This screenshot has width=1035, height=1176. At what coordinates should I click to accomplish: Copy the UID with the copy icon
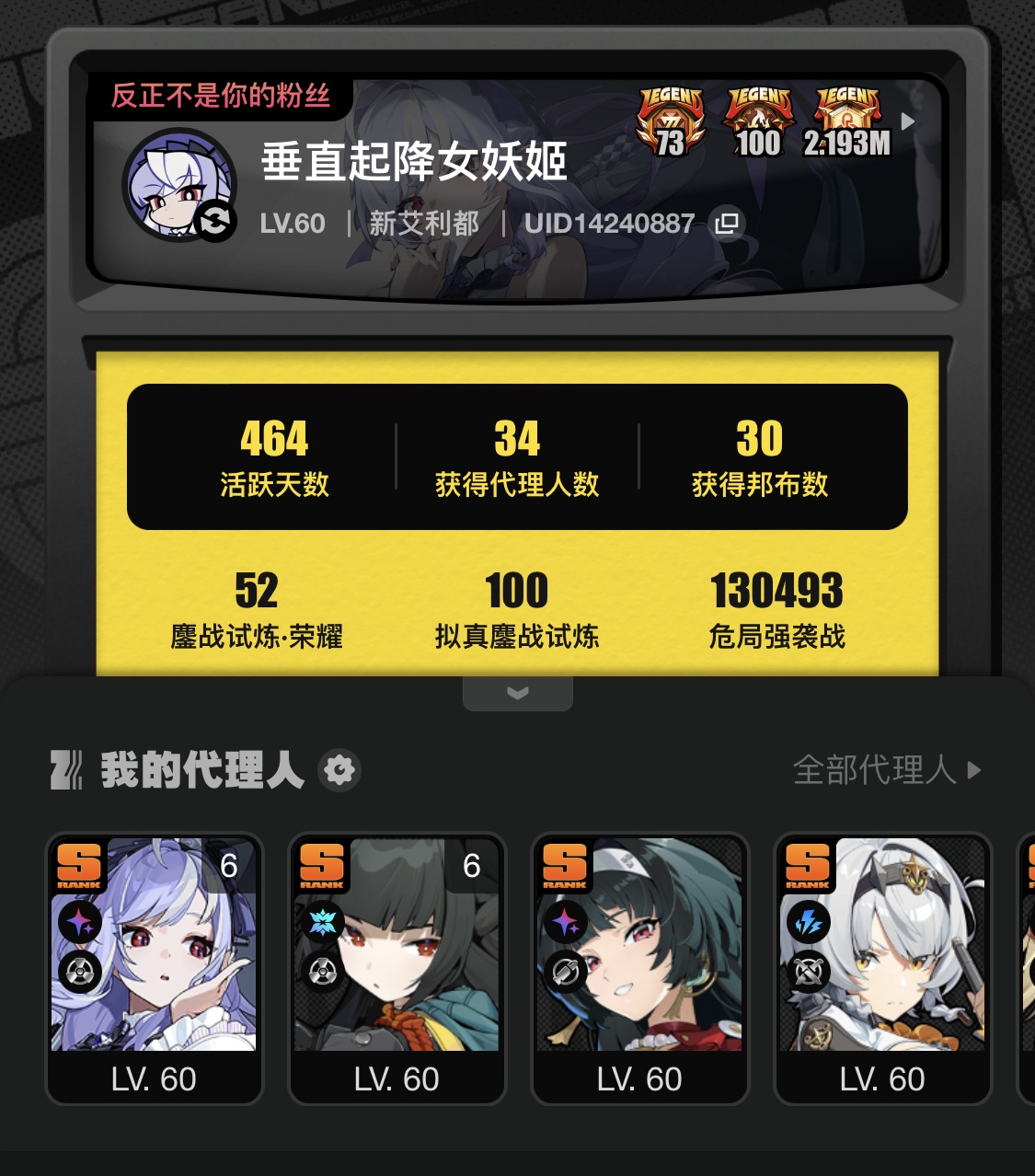point(726,224)
